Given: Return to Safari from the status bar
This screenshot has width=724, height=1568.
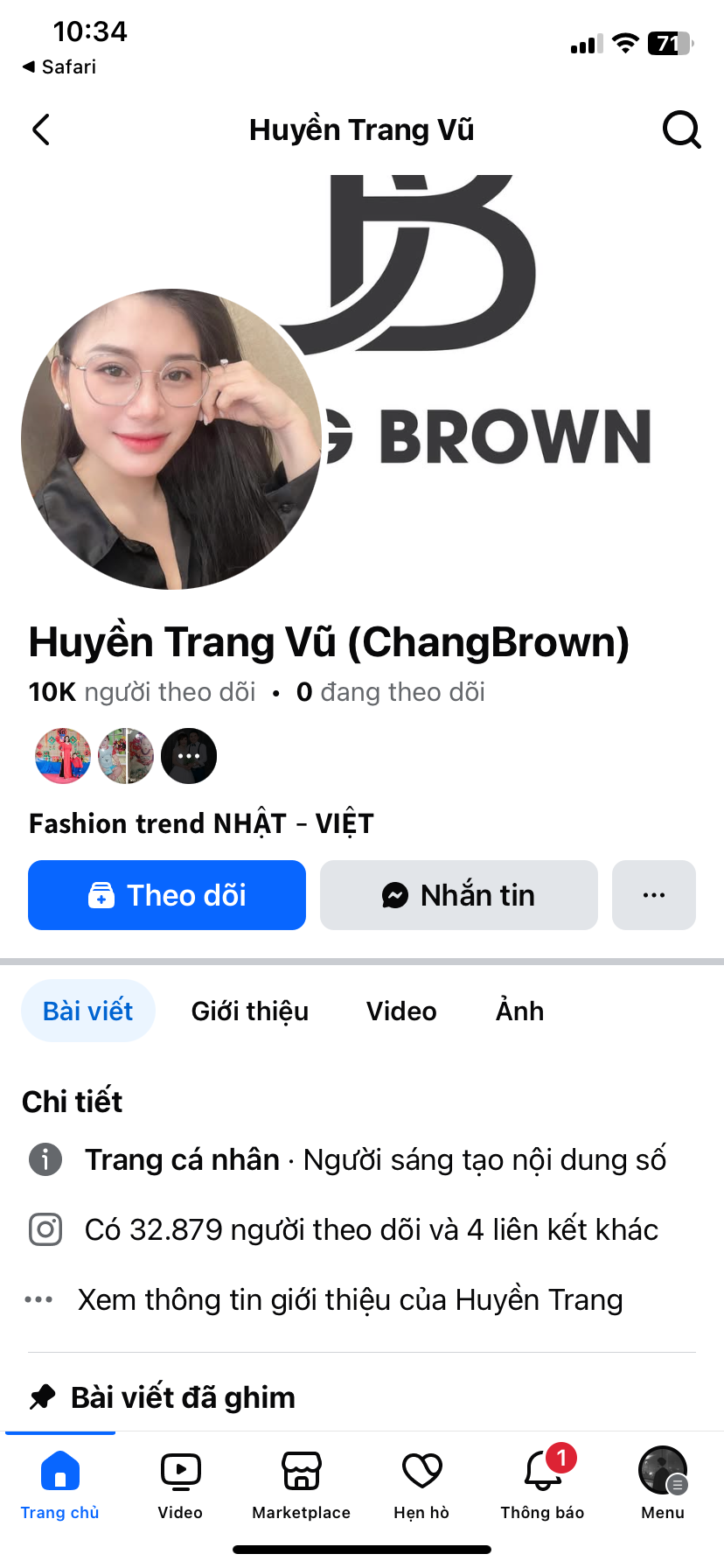Looking at the screenshot, I should (59, 67).
